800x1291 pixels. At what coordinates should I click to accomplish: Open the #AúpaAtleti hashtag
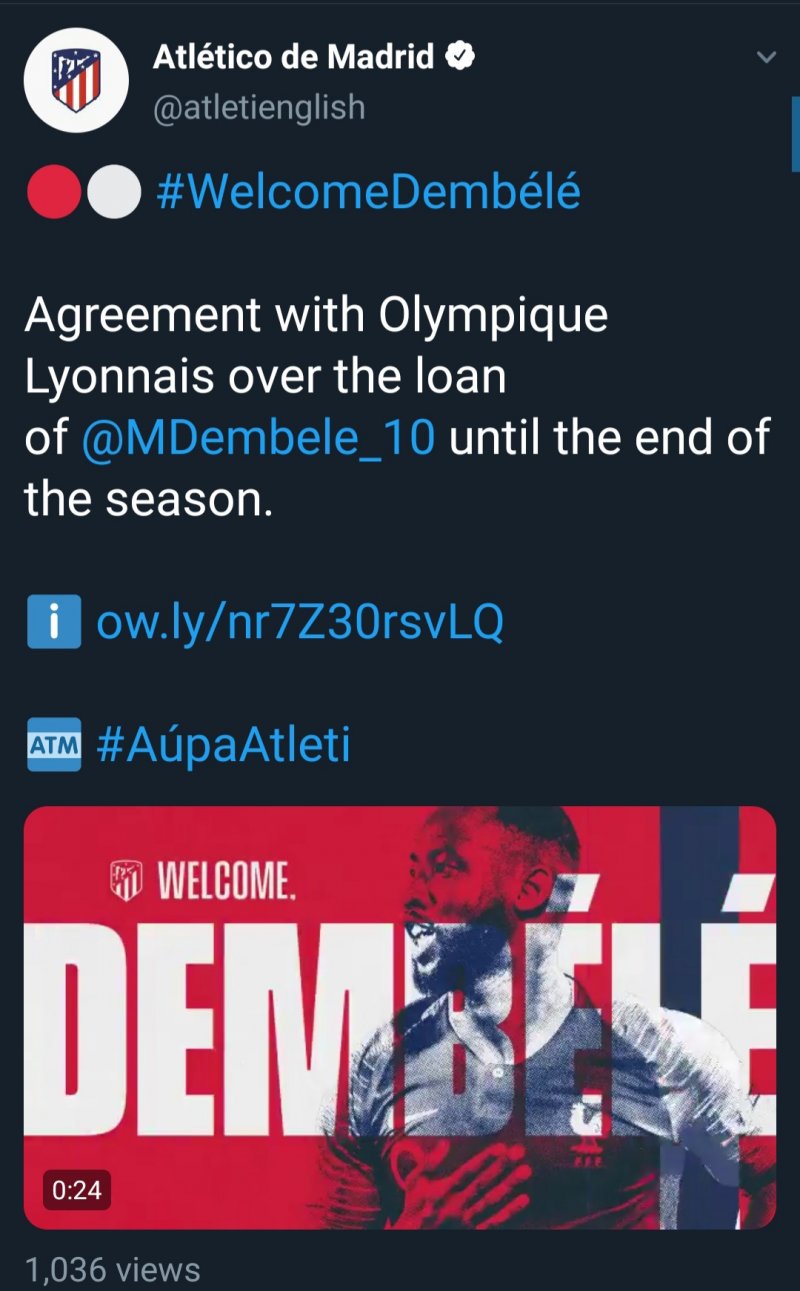coord(224,745)
